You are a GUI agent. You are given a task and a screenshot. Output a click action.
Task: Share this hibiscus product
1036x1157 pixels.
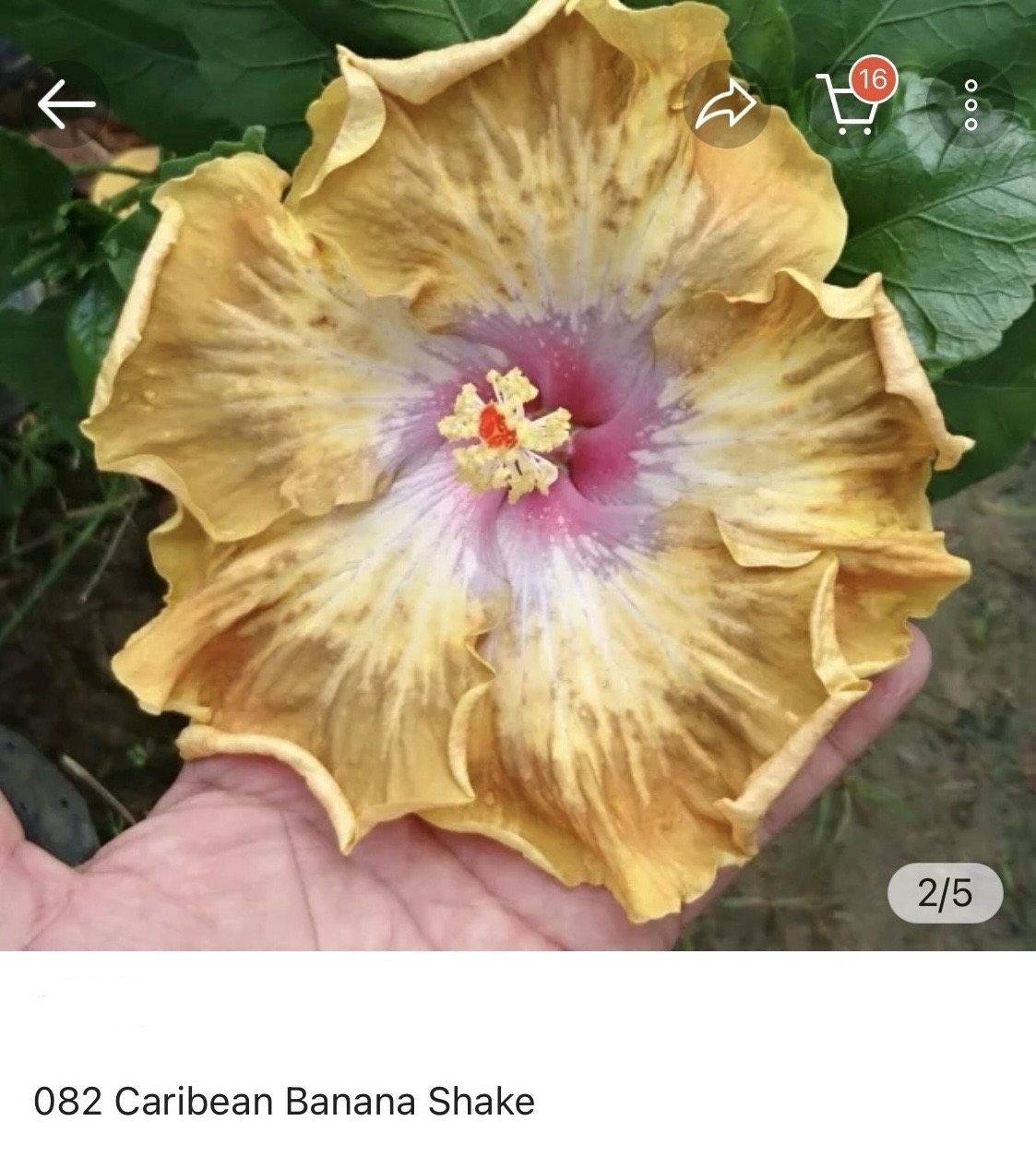tap(725, 104)
